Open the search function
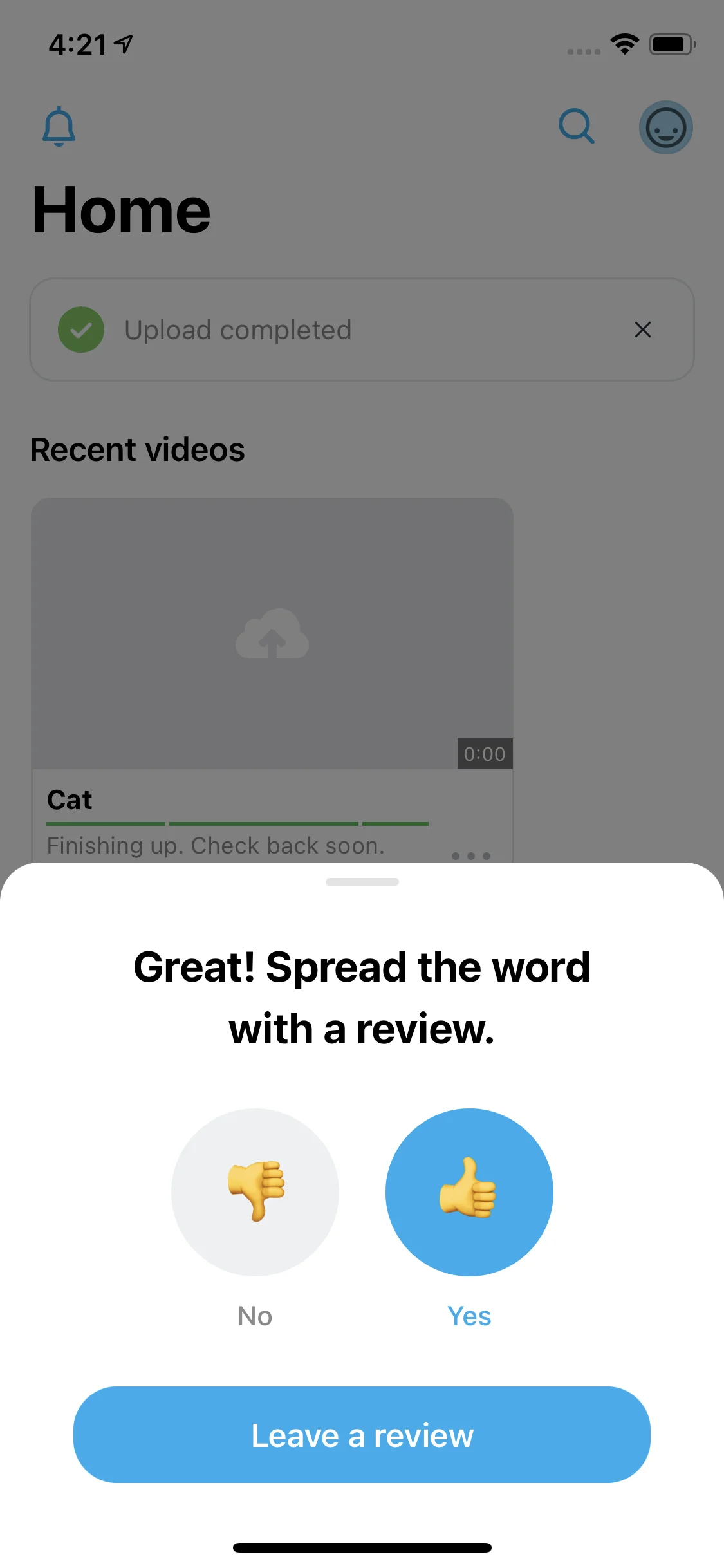The image size is (724, 1568). [576, 127]
